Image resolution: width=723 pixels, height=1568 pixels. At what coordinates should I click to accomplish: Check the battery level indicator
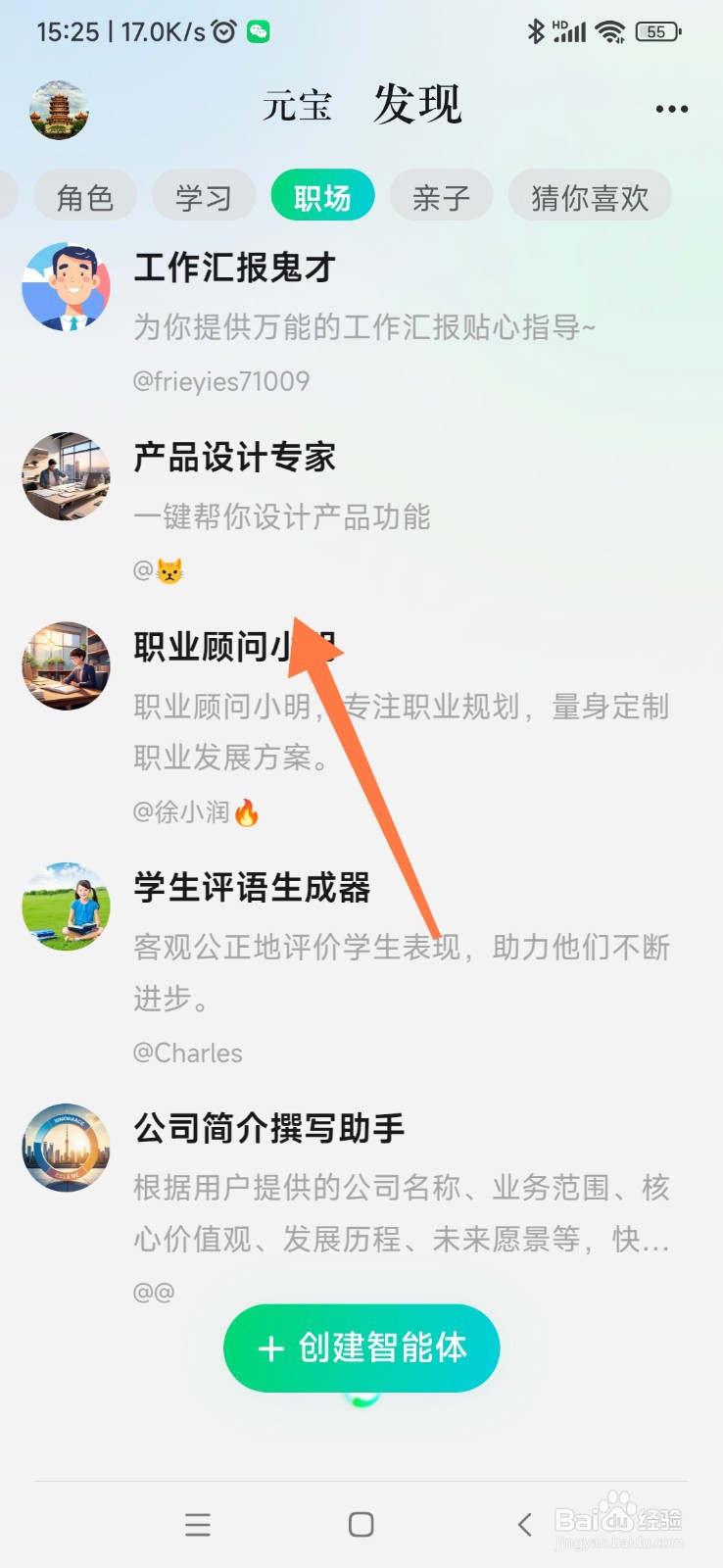(654, 31)
